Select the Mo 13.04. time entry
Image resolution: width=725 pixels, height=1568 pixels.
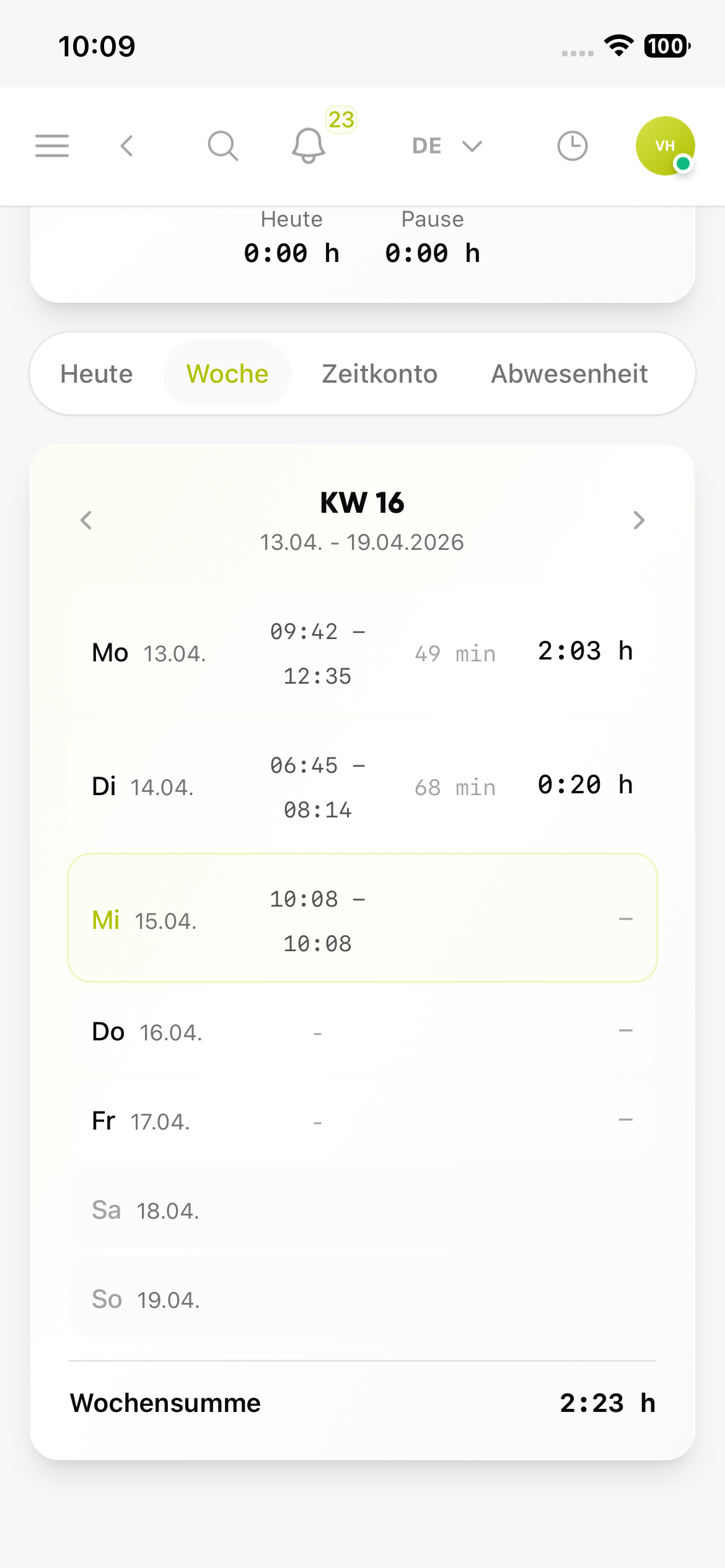coord(362,652)
